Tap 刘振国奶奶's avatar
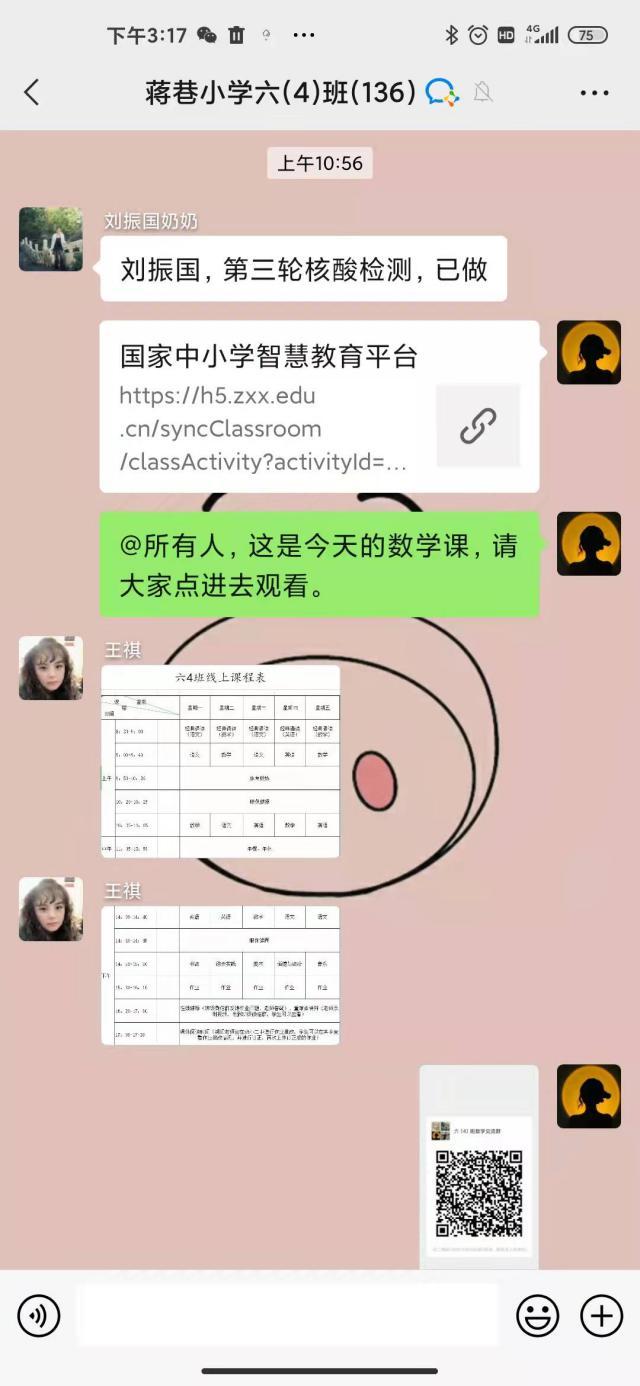 pyautogui.click(x=51, y=239)
